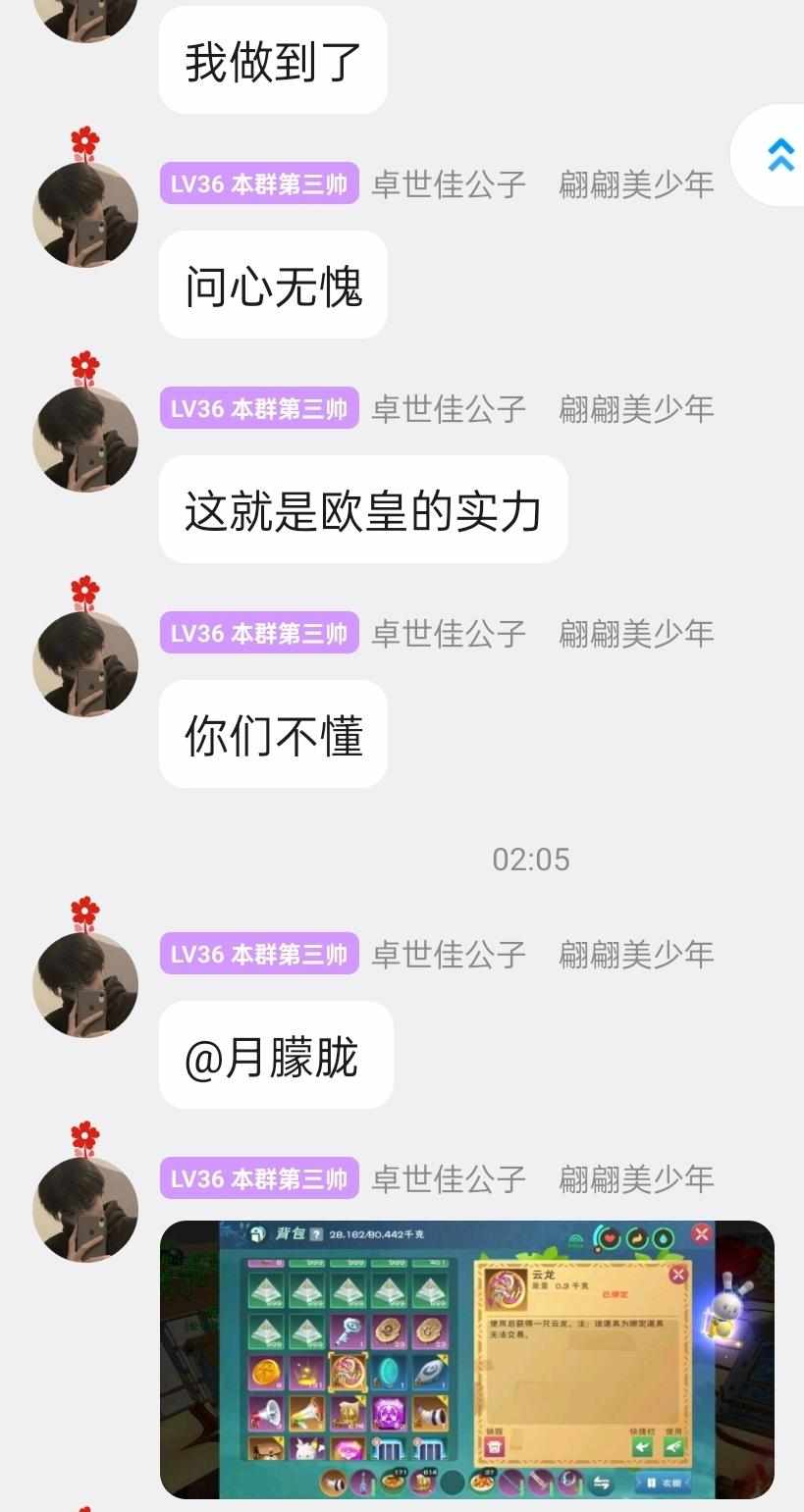The height and width of the screenshot is (1512, 804).
Task: Jump up using the double-chevron button
Action: 779,155
